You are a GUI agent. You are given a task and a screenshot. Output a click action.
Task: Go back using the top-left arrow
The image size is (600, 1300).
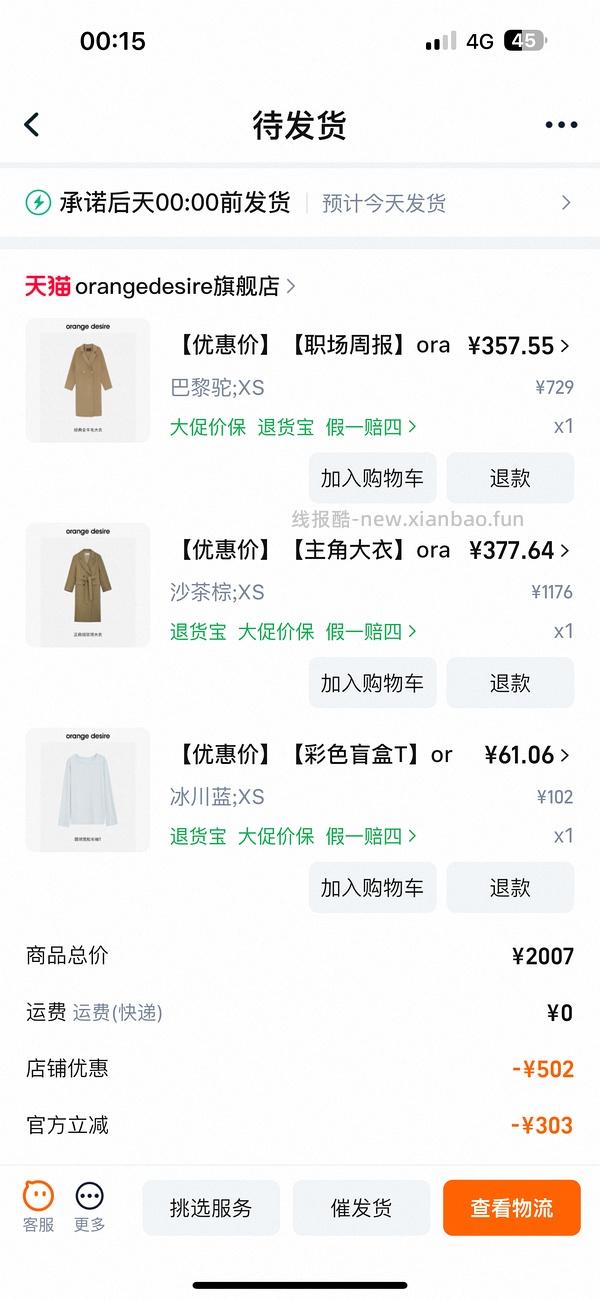tap(32, 125)
